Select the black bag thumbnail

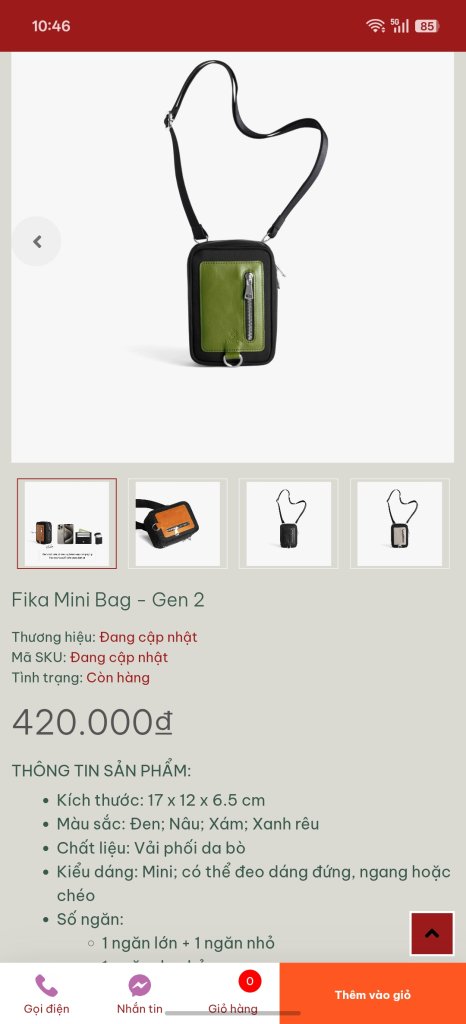coord(289,524)
